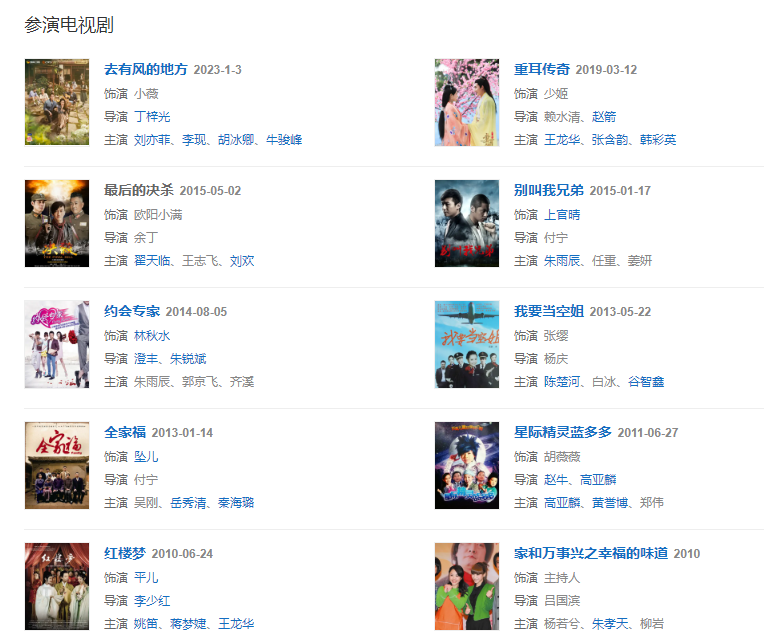This screenshot has width=764, height=644.
Task: Open 家和万事兴之幸福的味道 drama page
Action: (x=590, y=554)
